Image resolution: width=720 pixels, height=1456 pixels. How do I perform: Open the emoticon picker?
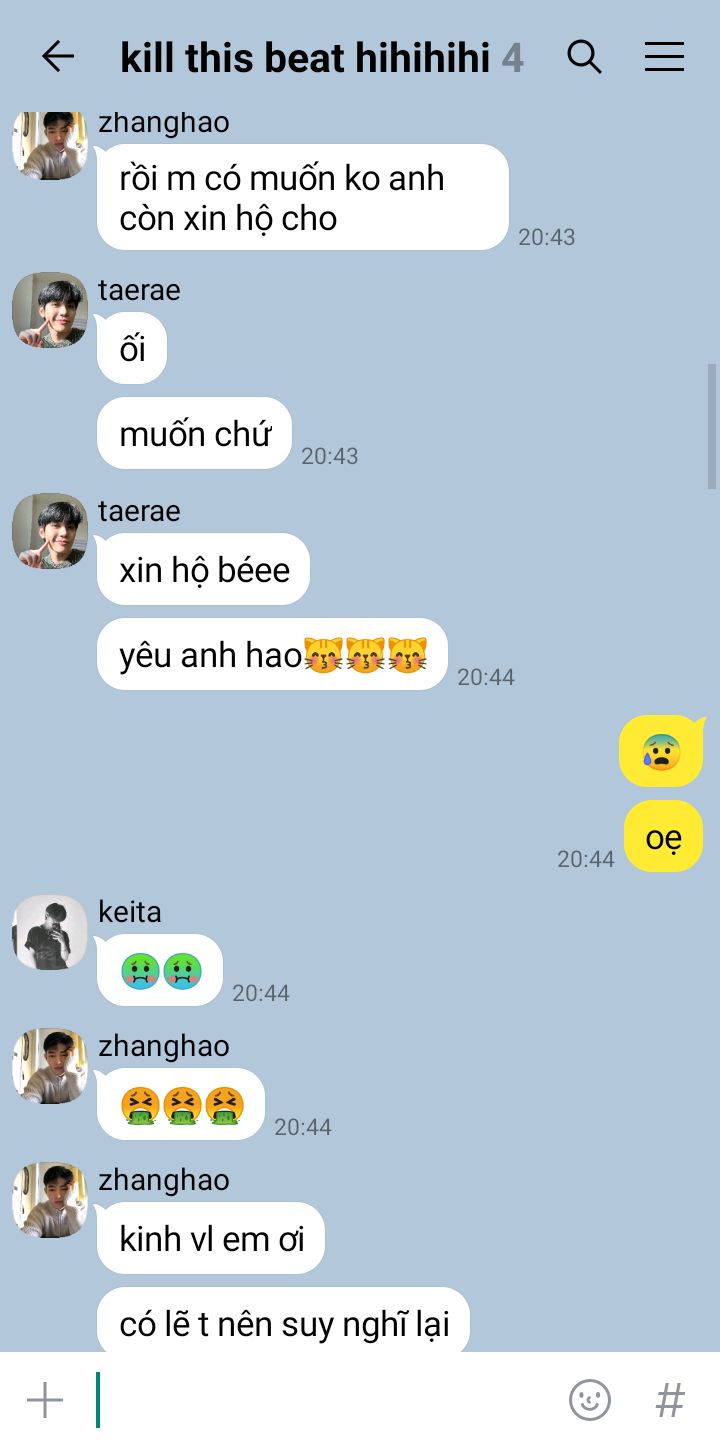pyautogui.click(x=590, y=1400)
